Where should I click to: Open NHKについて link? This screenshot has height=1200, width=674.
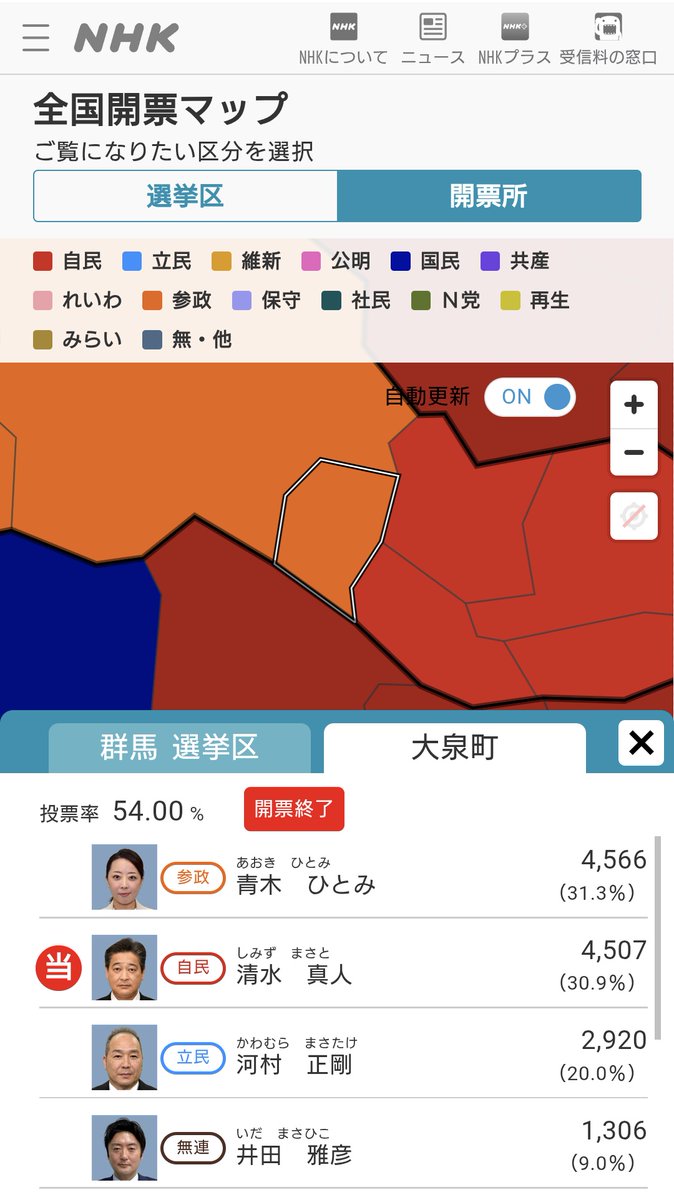(x=343, y=40)
